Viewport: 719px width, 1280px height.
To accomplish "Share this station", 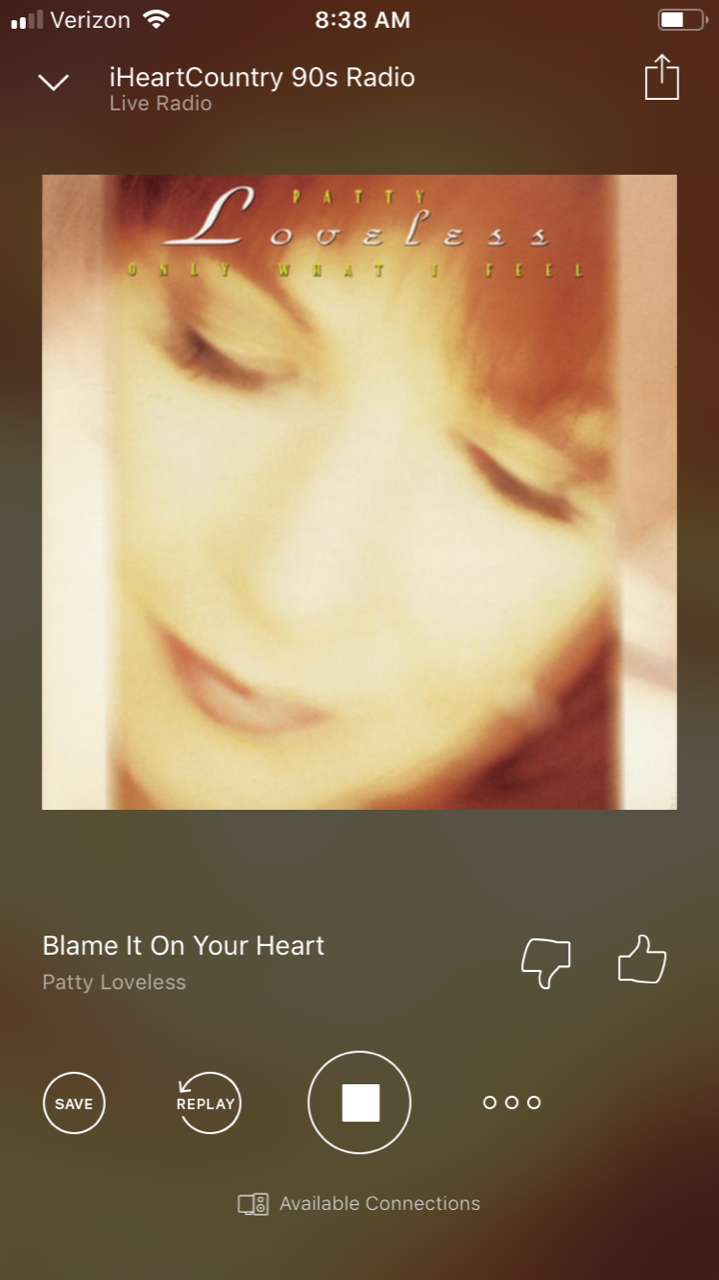I will pyautogui.click(x=661, y=77).
